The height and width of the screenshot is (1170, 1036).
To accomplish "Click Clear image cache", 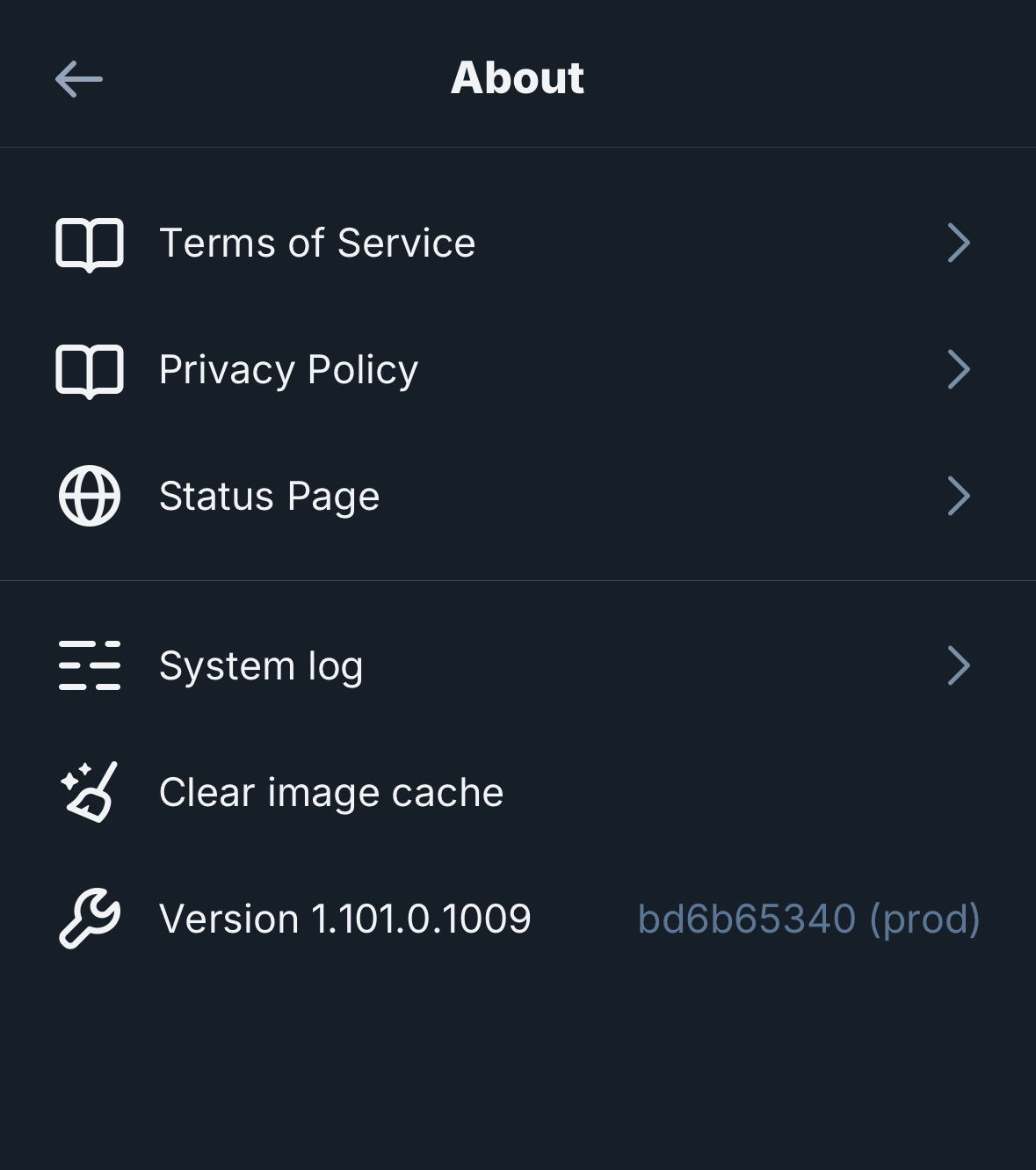I will pyautogui.click(x=330, y=791).
